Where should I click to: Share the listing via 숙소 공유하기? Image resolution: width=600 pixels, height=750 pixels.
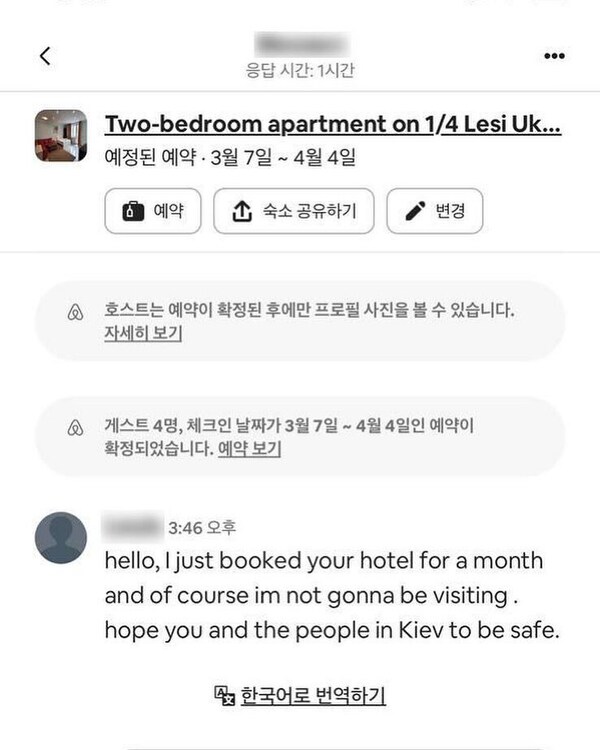(293, 211)
